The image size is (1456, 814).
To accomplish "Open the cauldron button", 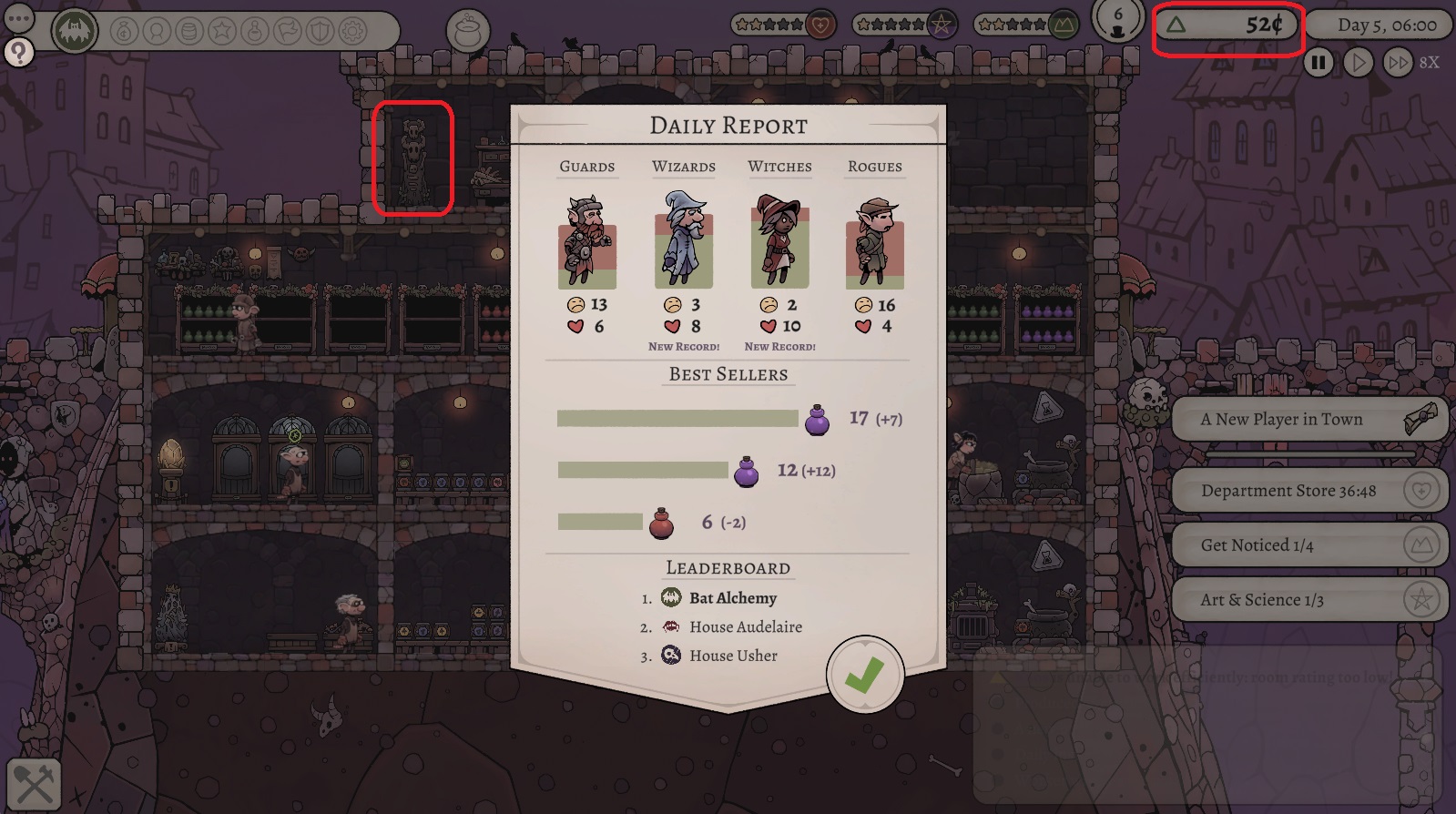I will coord(467,31).
